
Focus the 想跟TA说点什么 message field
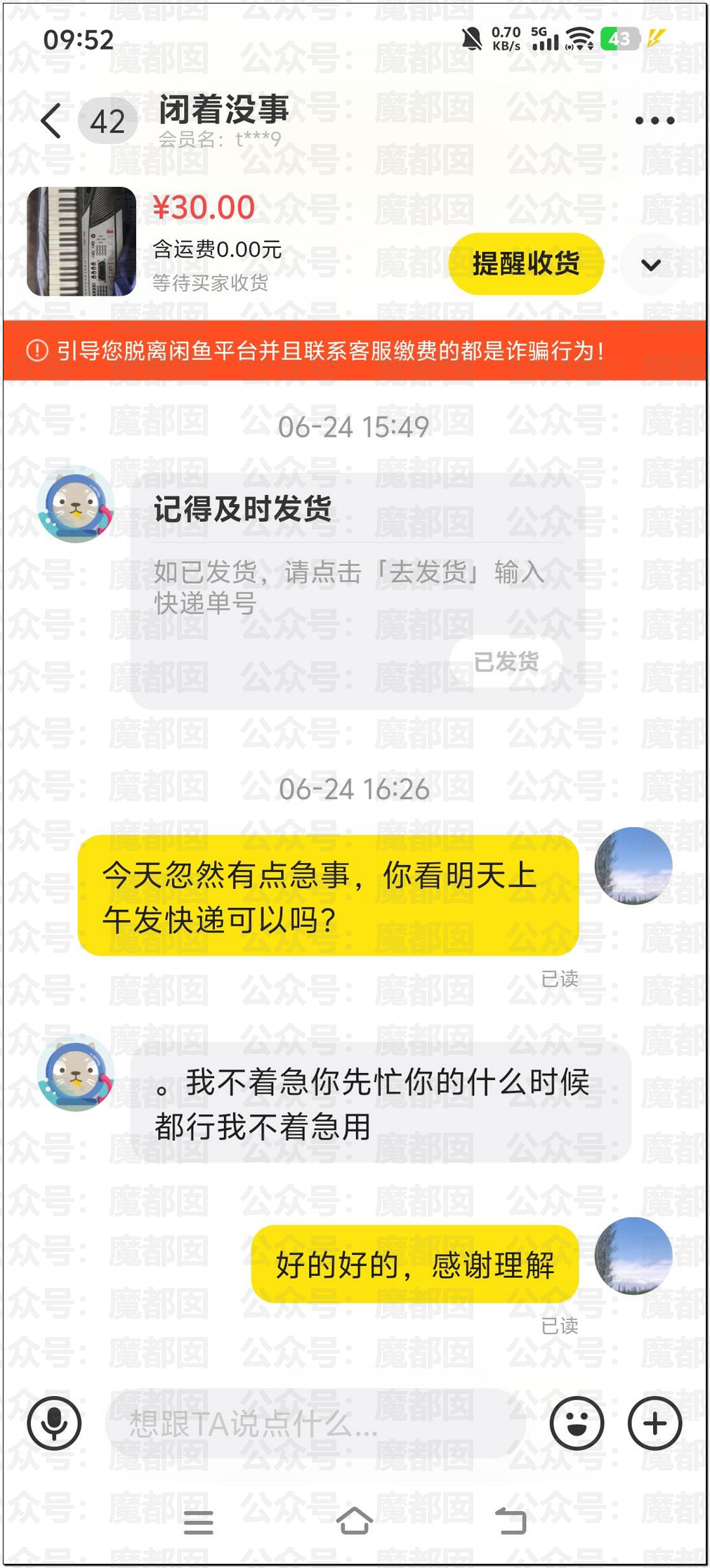[x=315, y=1423]
